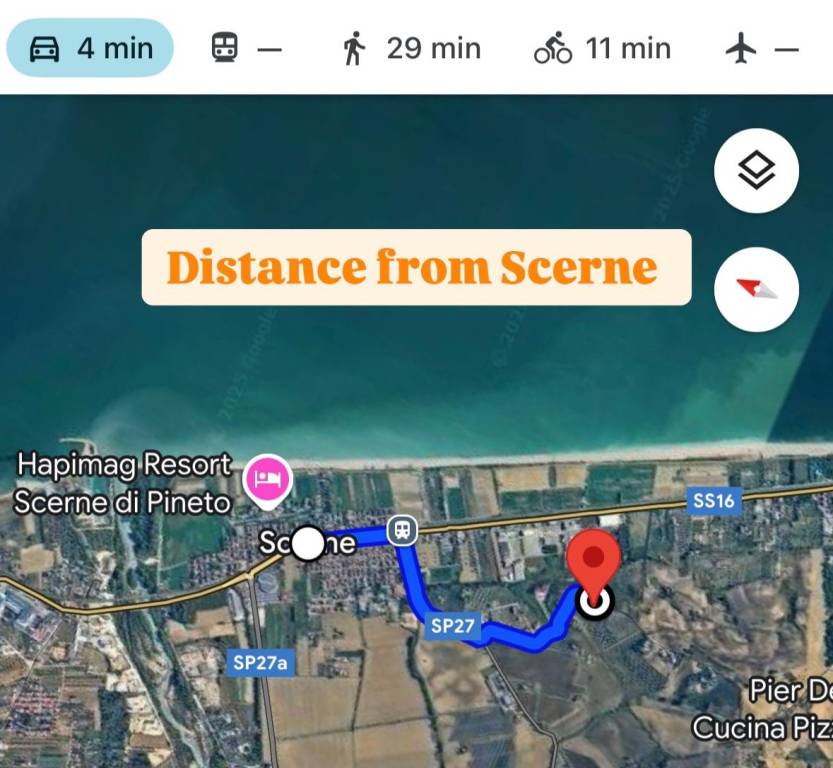Open the Hapimag Resort Scerne di Pineto pin
The image size is (833, 768).
pos(268,477)
